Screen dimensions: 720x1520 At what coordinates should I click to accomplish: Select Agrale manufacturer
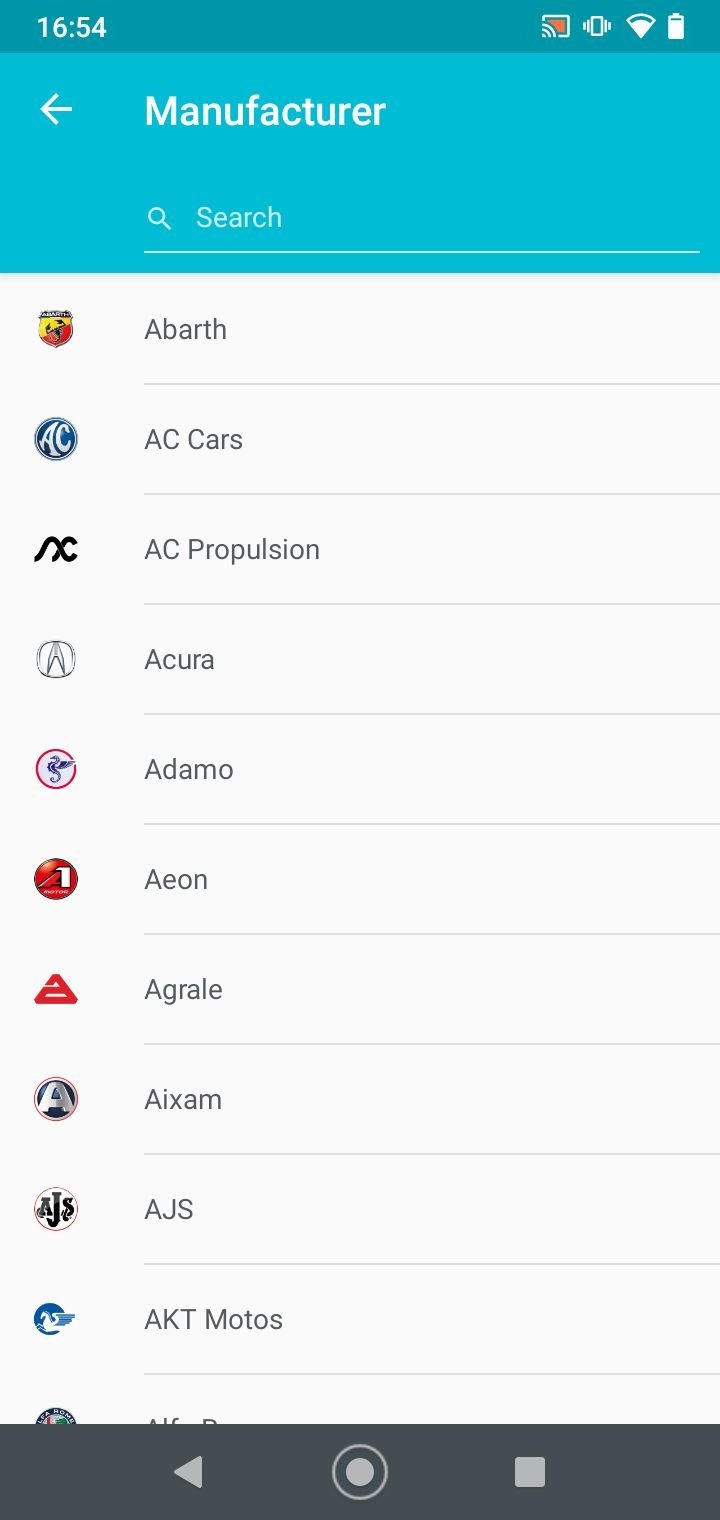coord(360,989)
